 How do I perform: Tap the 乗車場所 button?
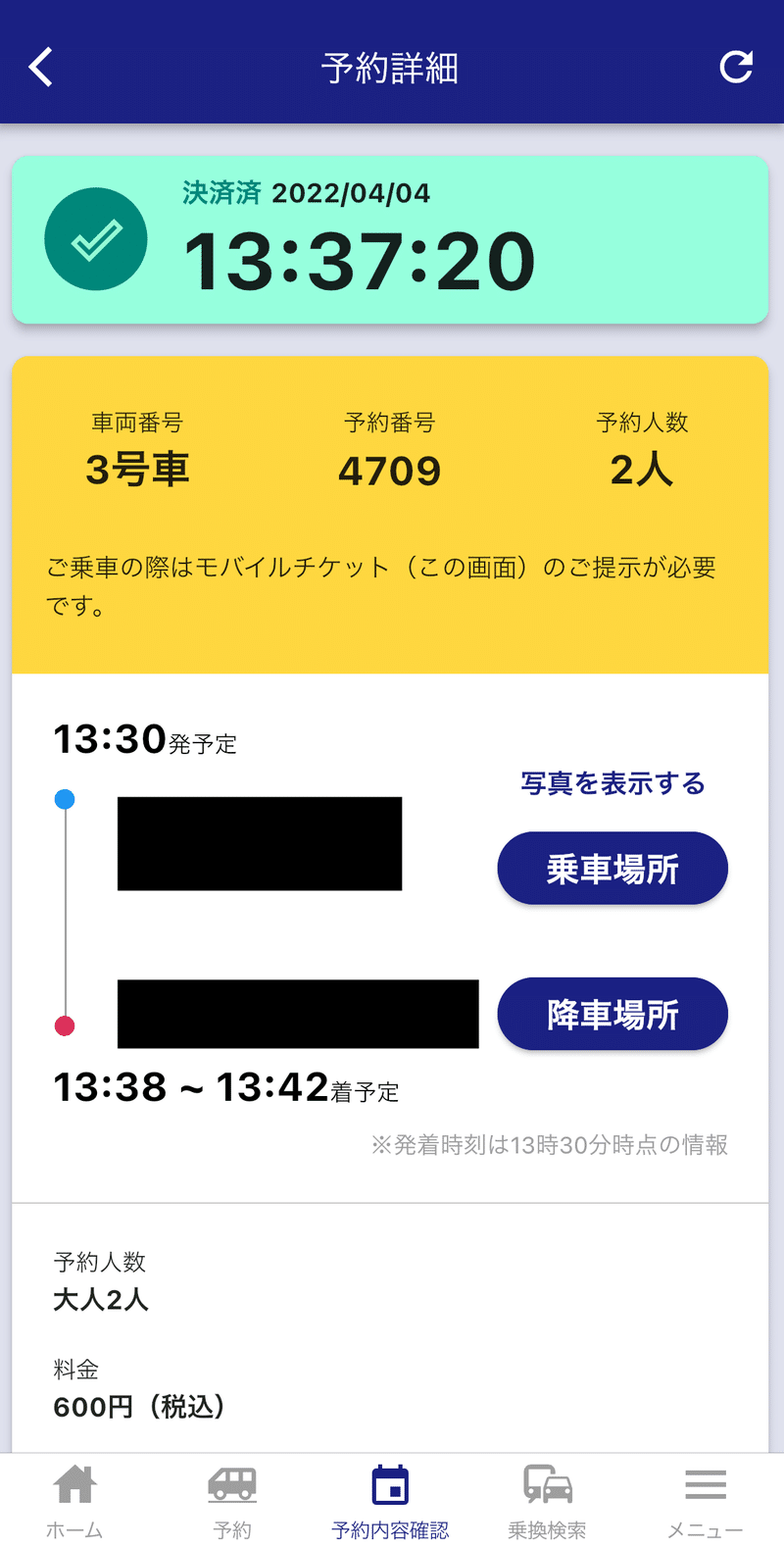coord(612,869)
